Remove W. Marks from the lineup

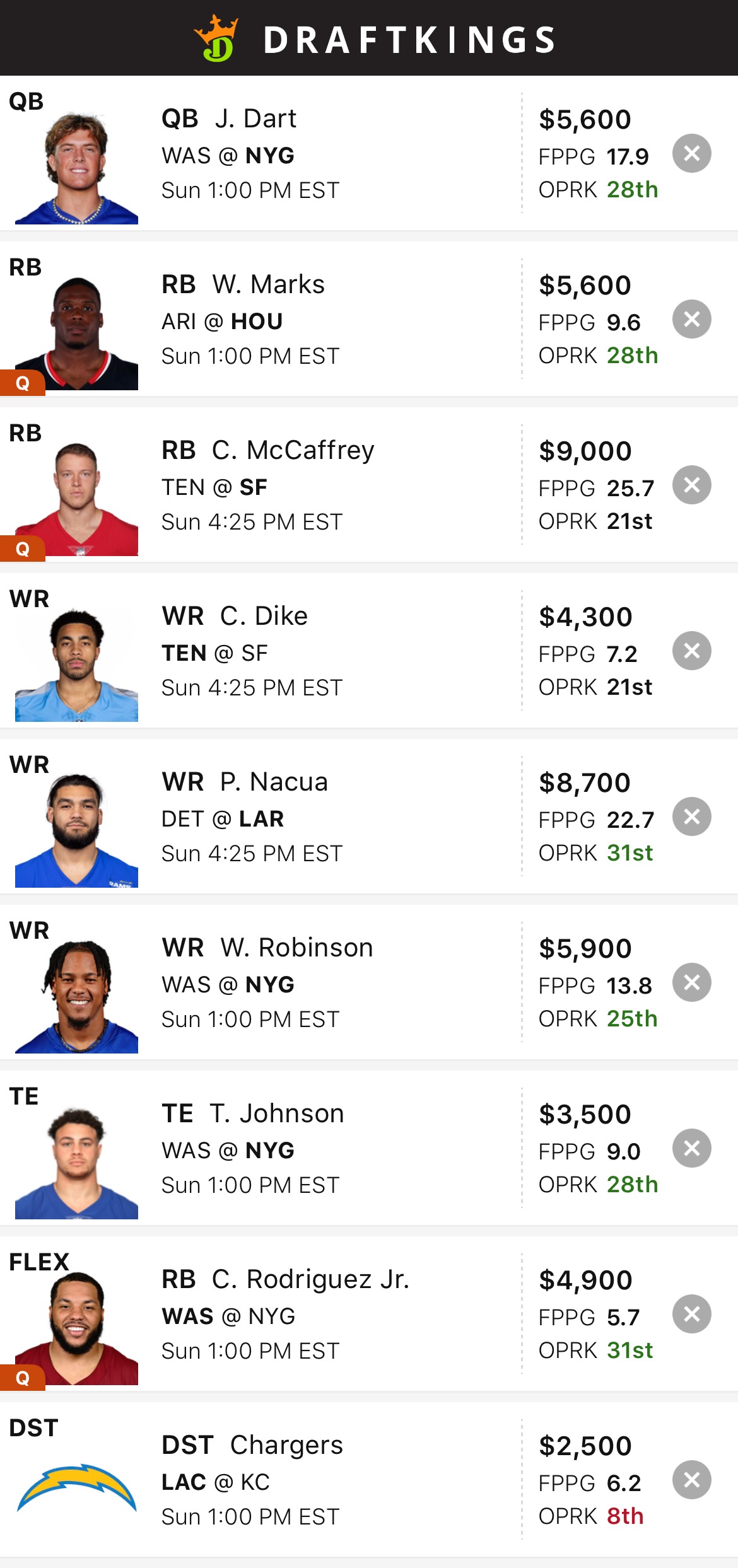691,319
